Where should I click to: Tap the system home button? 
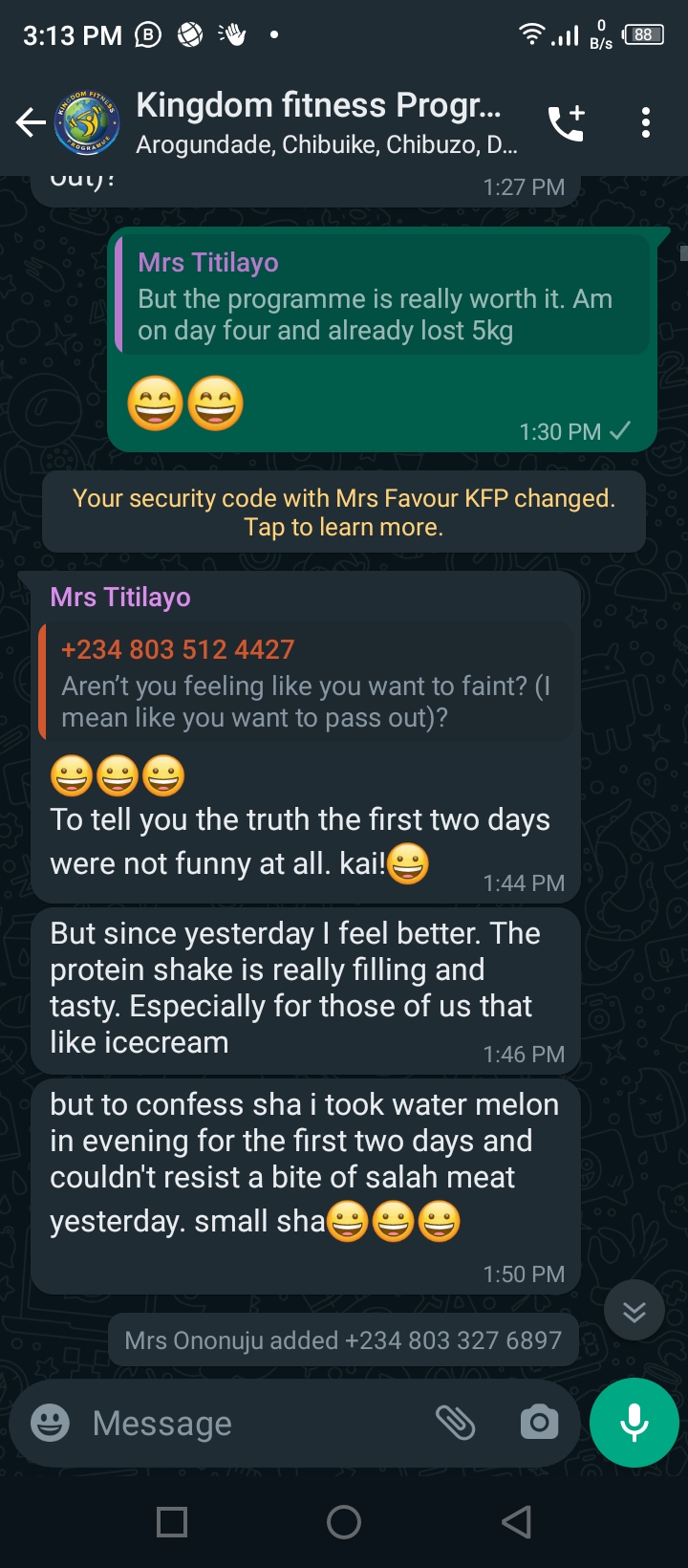344,1521
